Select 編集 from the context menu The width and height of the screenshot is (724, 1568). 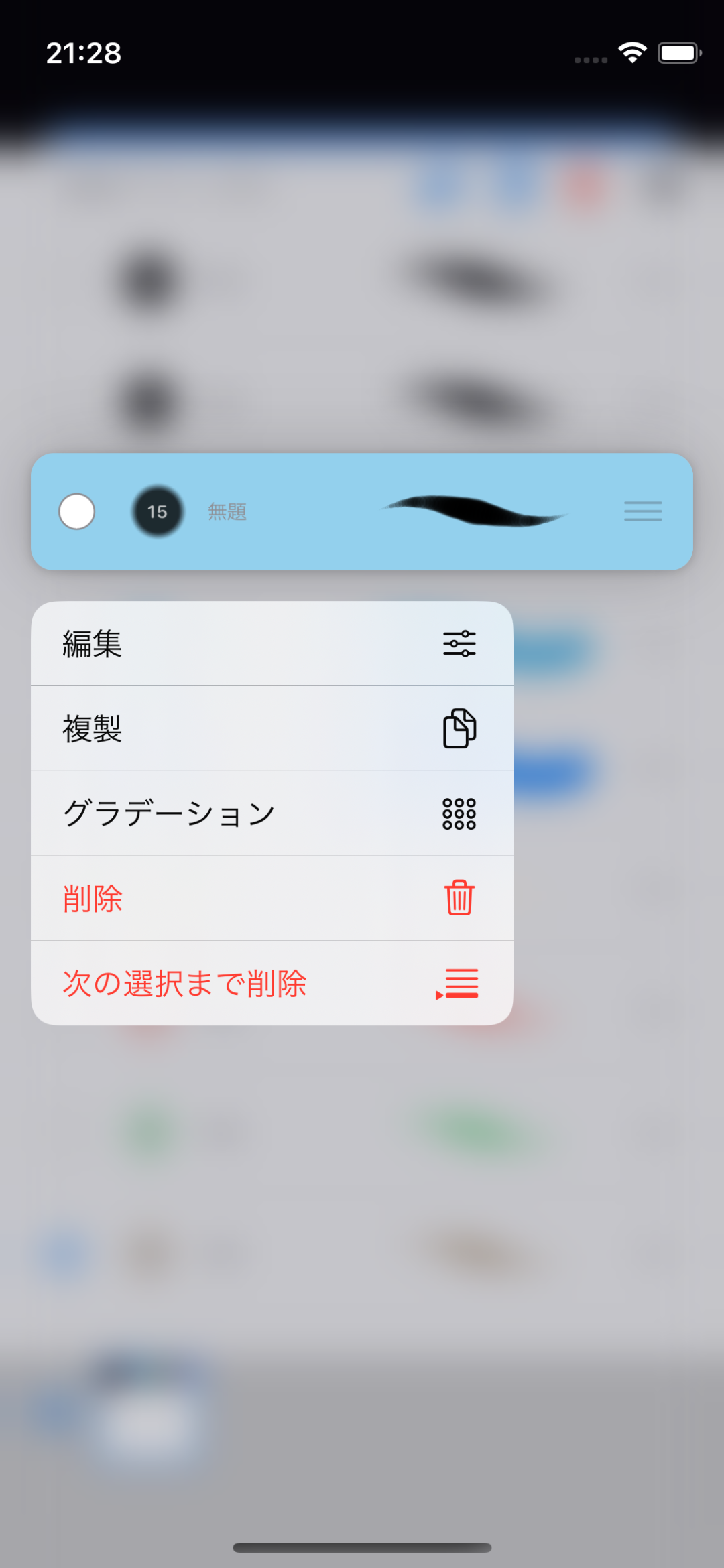pos(271,644)
